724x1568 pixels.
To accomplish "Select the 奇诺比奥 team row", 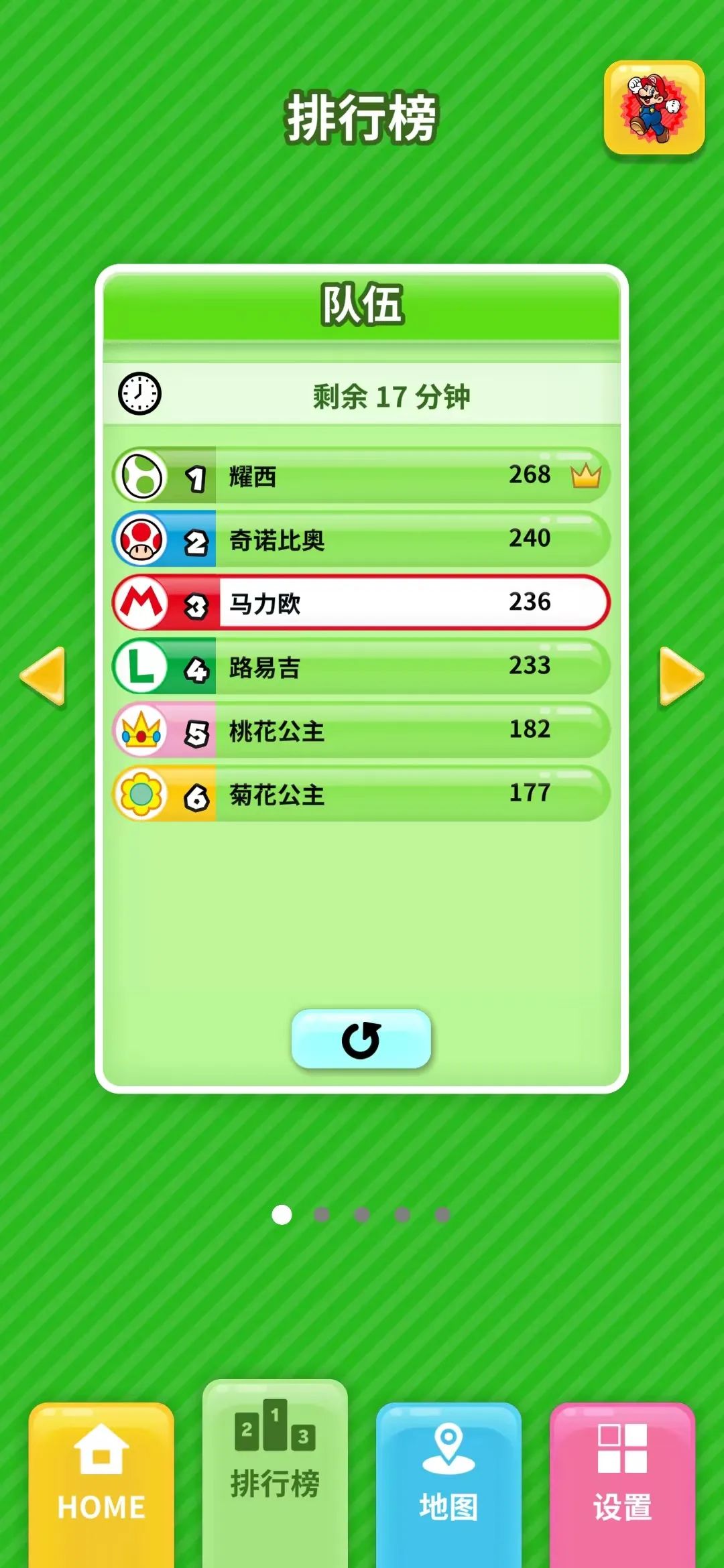I will [361, 539].
